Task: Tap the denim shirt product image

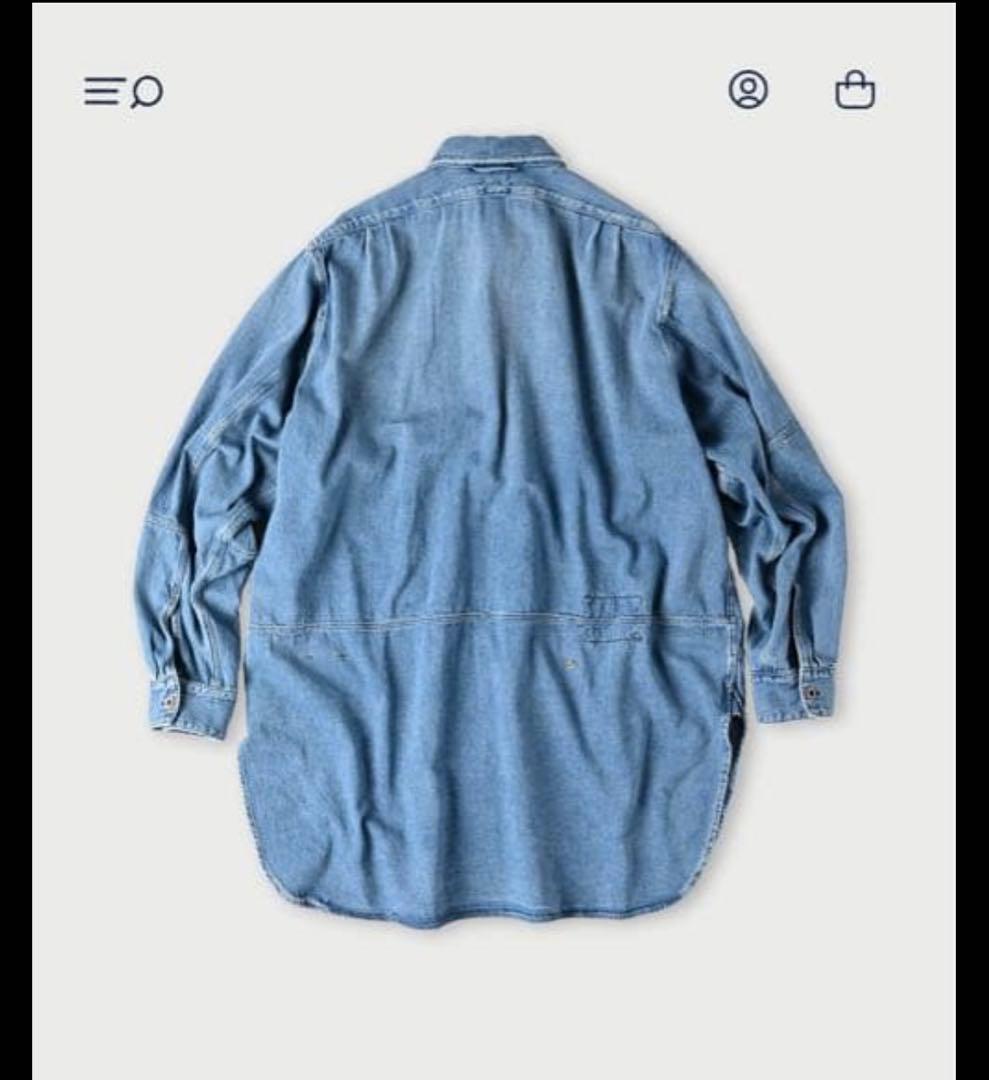Action: [490, 530]
